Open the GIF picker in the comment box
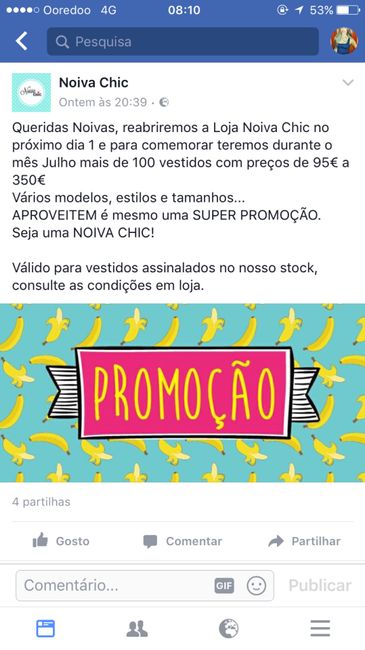 click(x=224, y=586)
